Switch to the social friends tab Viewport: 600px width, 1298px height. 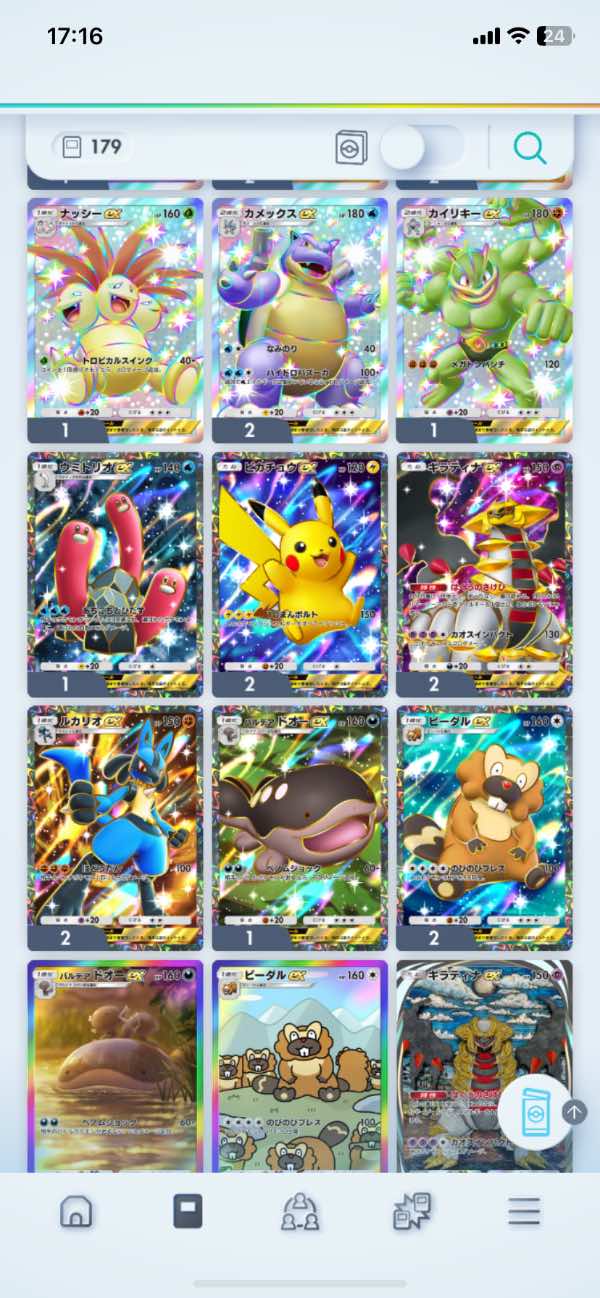(300, 1211)
